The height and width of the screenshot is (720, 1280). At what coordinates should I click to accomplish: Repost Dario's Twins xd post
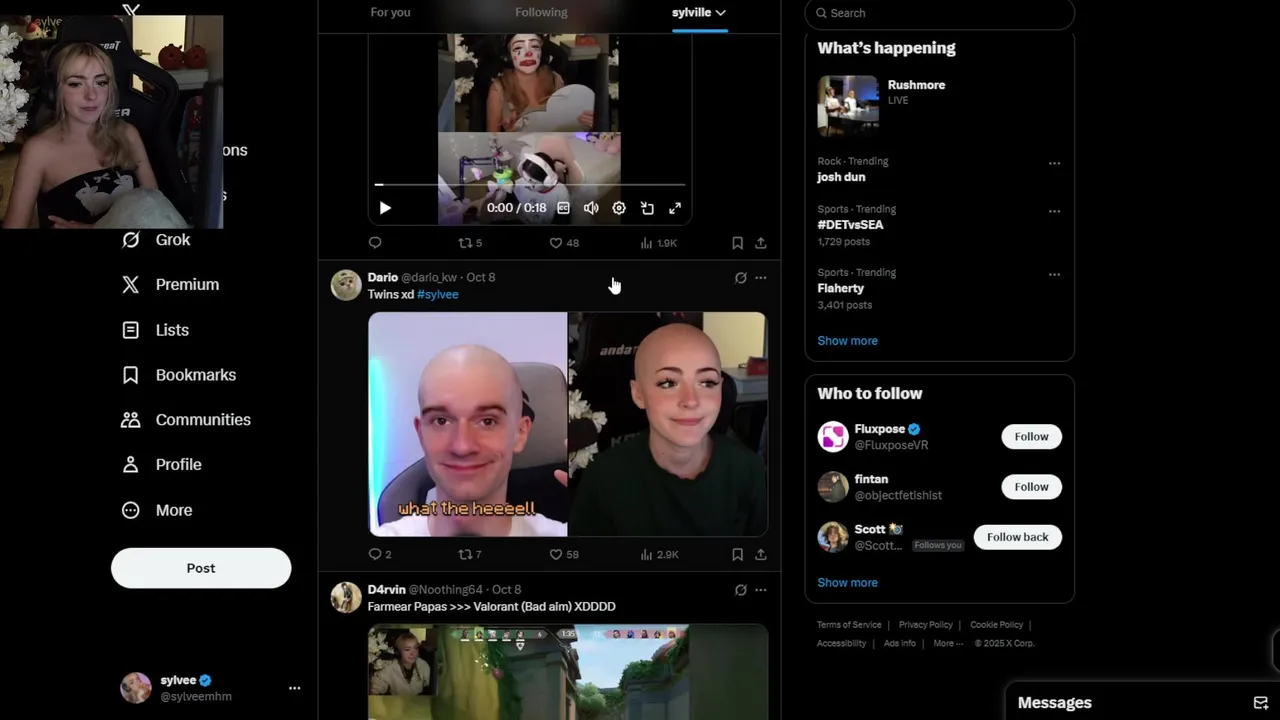(x=465, y=554)
